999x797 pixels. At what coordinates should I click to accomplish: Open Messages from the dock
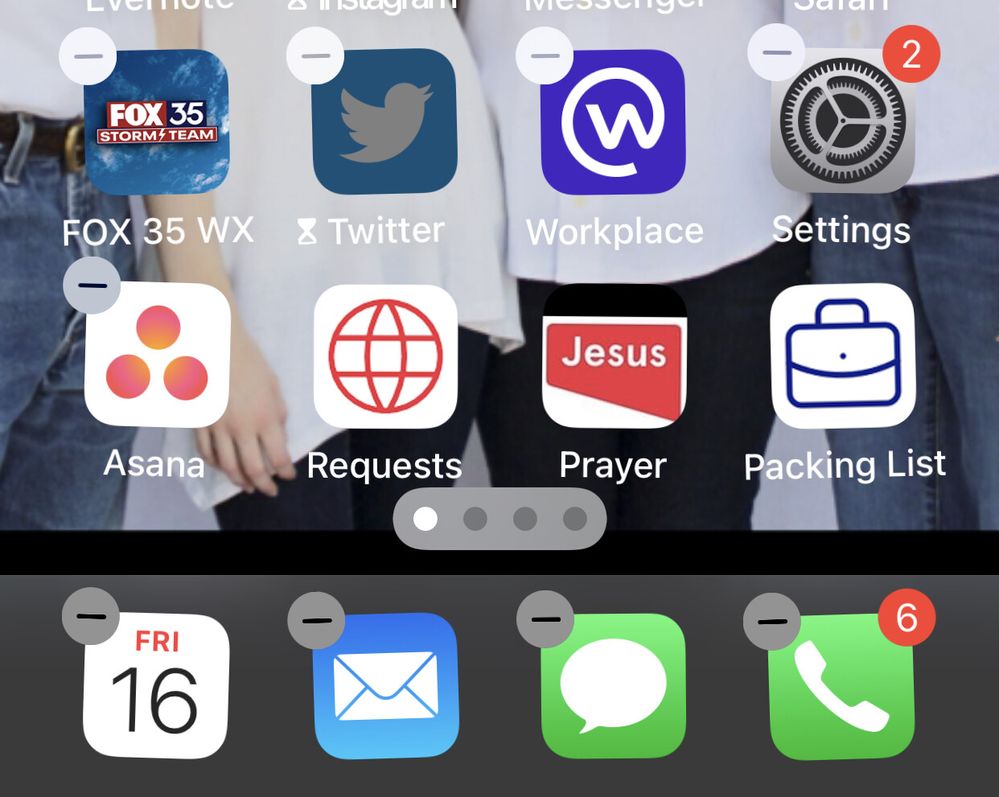613,686
